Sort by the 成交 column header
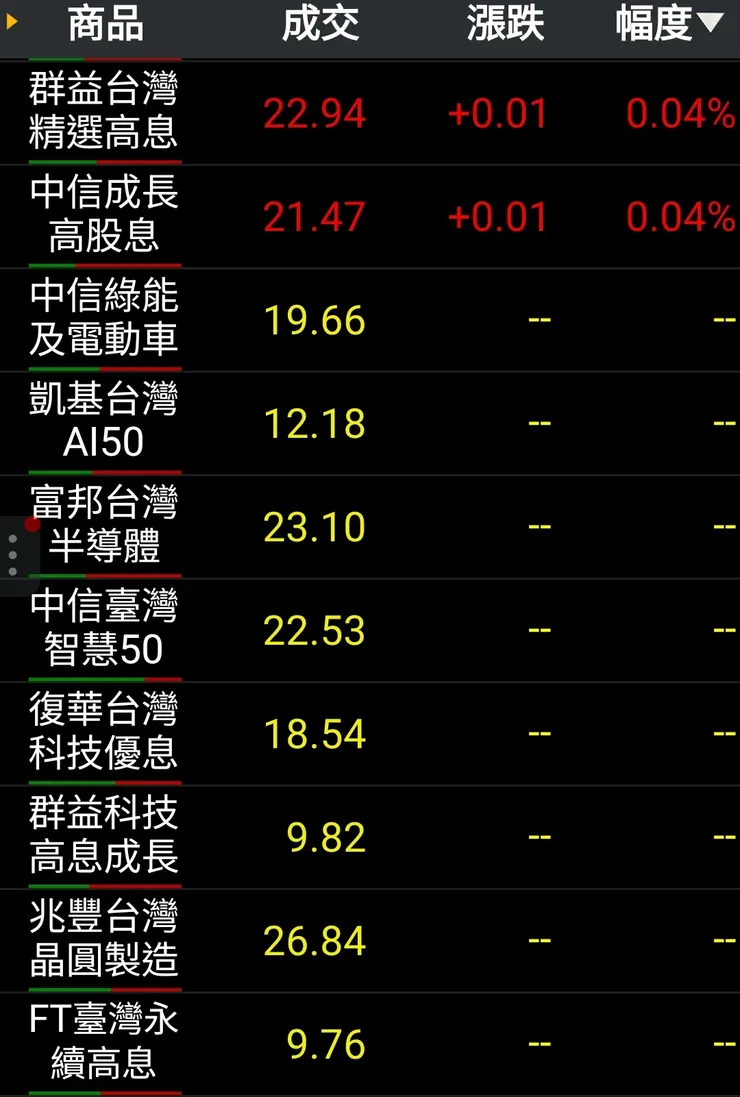The height and width of the screenshot is (1097, 740). pyautogui.click(x=320, y=24)
